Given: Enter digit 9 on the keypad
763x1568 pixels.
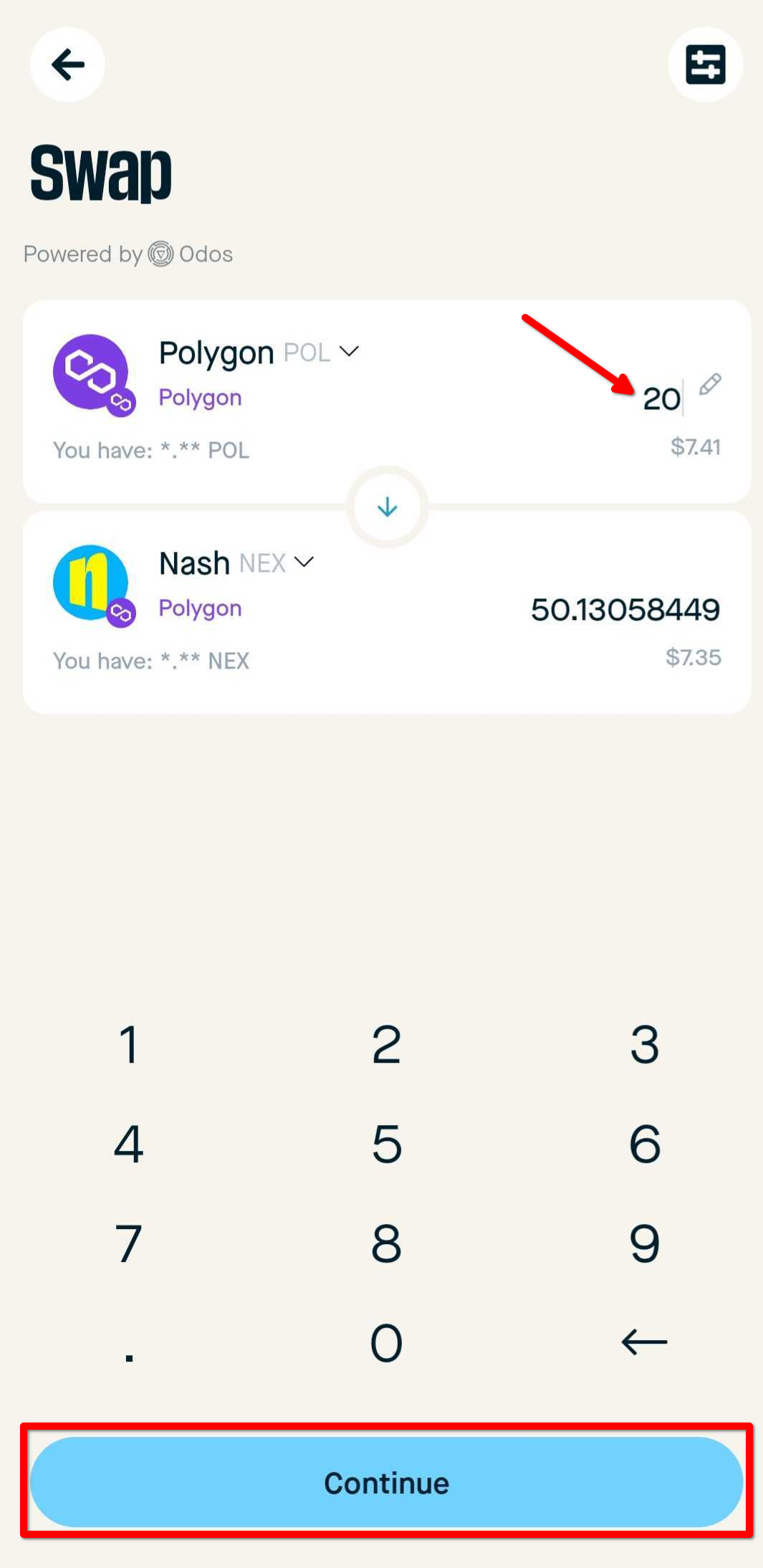Looking at the screenshot, I should tap(645, 1243).
